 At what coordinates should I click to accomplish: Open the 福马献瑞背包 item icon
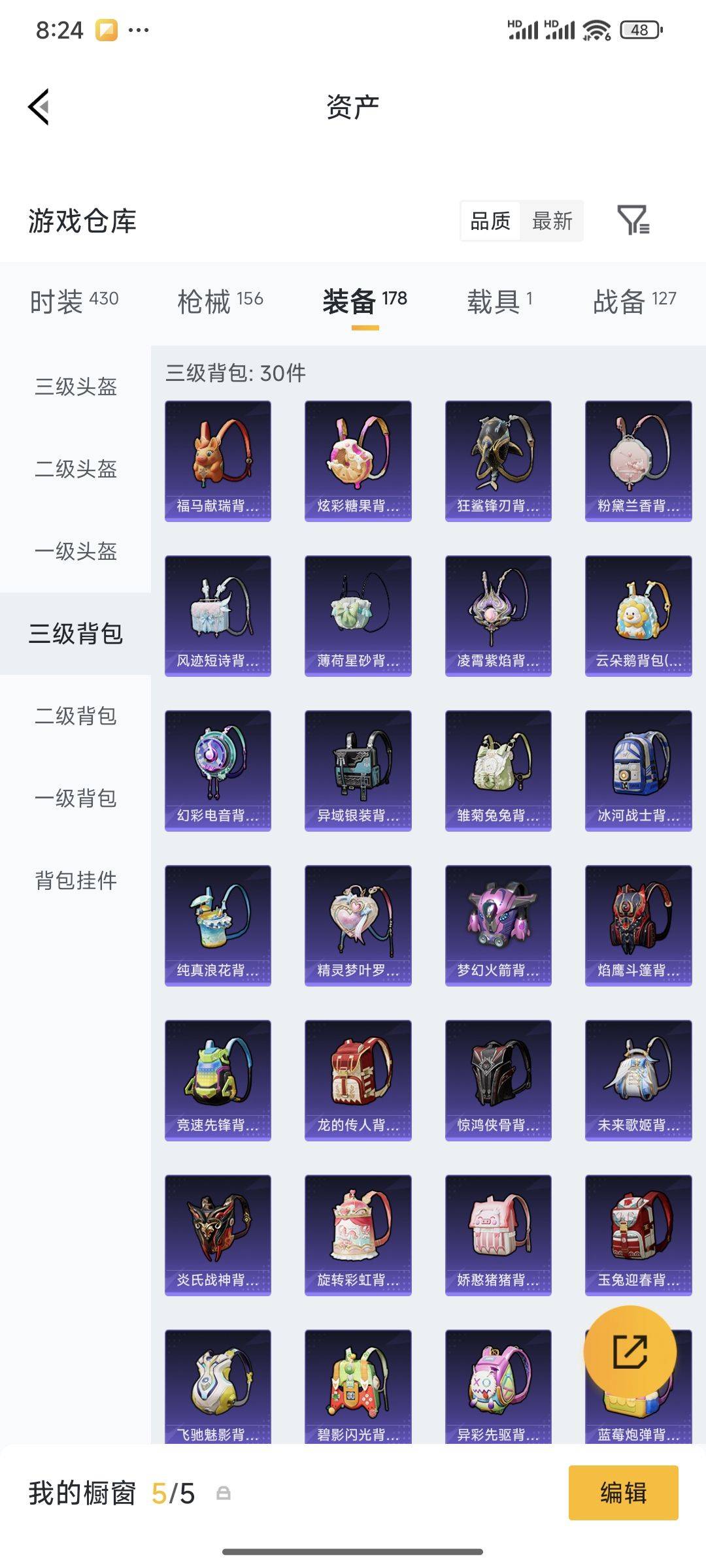(x=218, y=457)
